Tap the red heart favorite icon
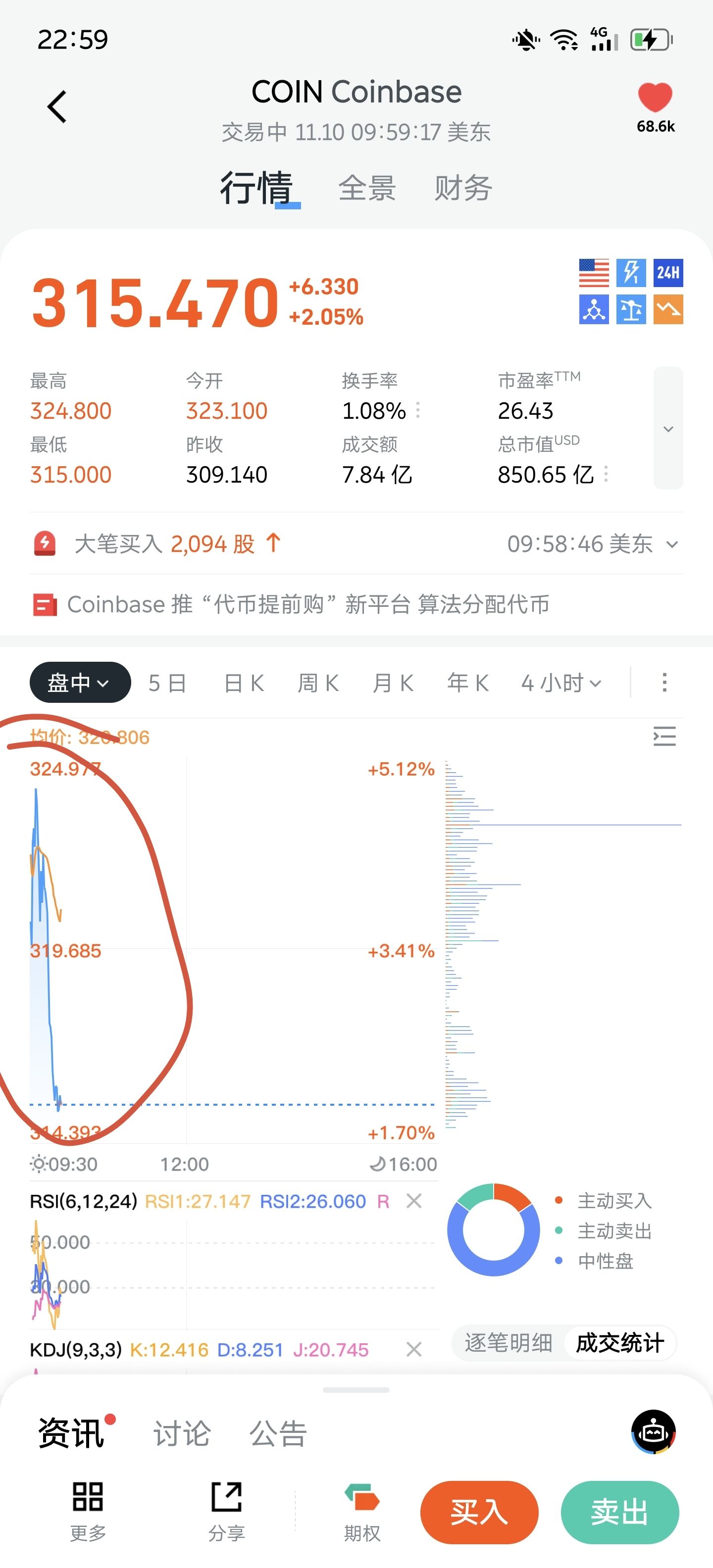This screenshot has width=713, height=1568. pos(655,98)
